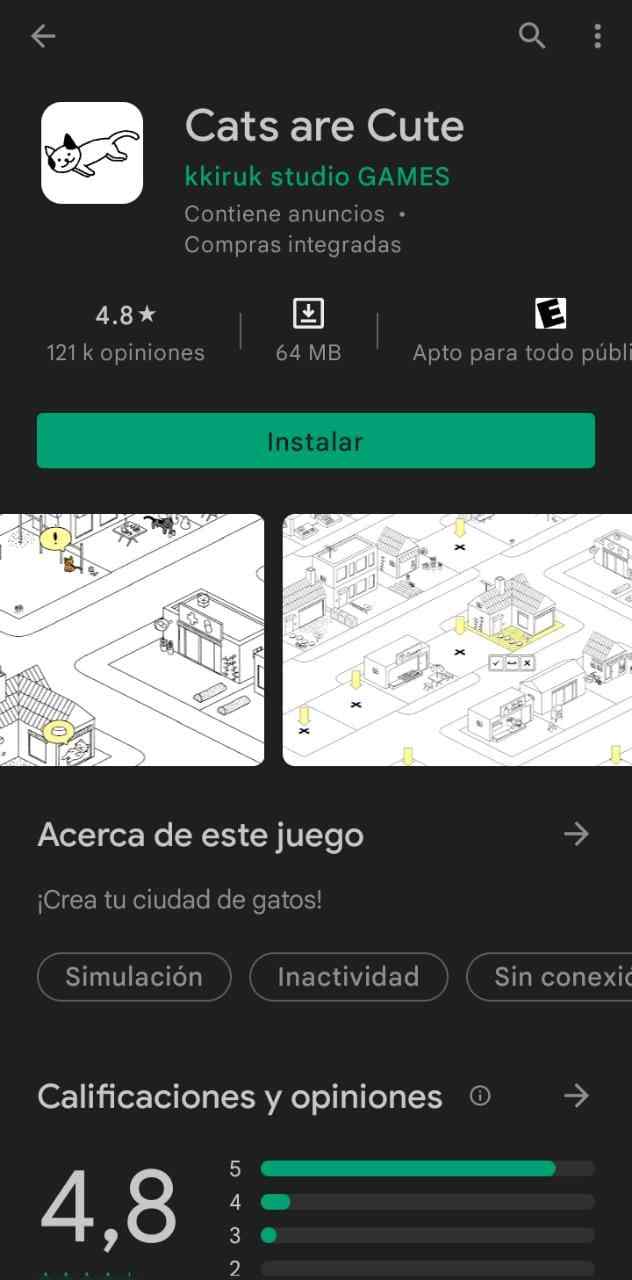Open the three-dot overflow menu
The image size is (632, 1280).
pyautogui.click(x=597, y=37)
